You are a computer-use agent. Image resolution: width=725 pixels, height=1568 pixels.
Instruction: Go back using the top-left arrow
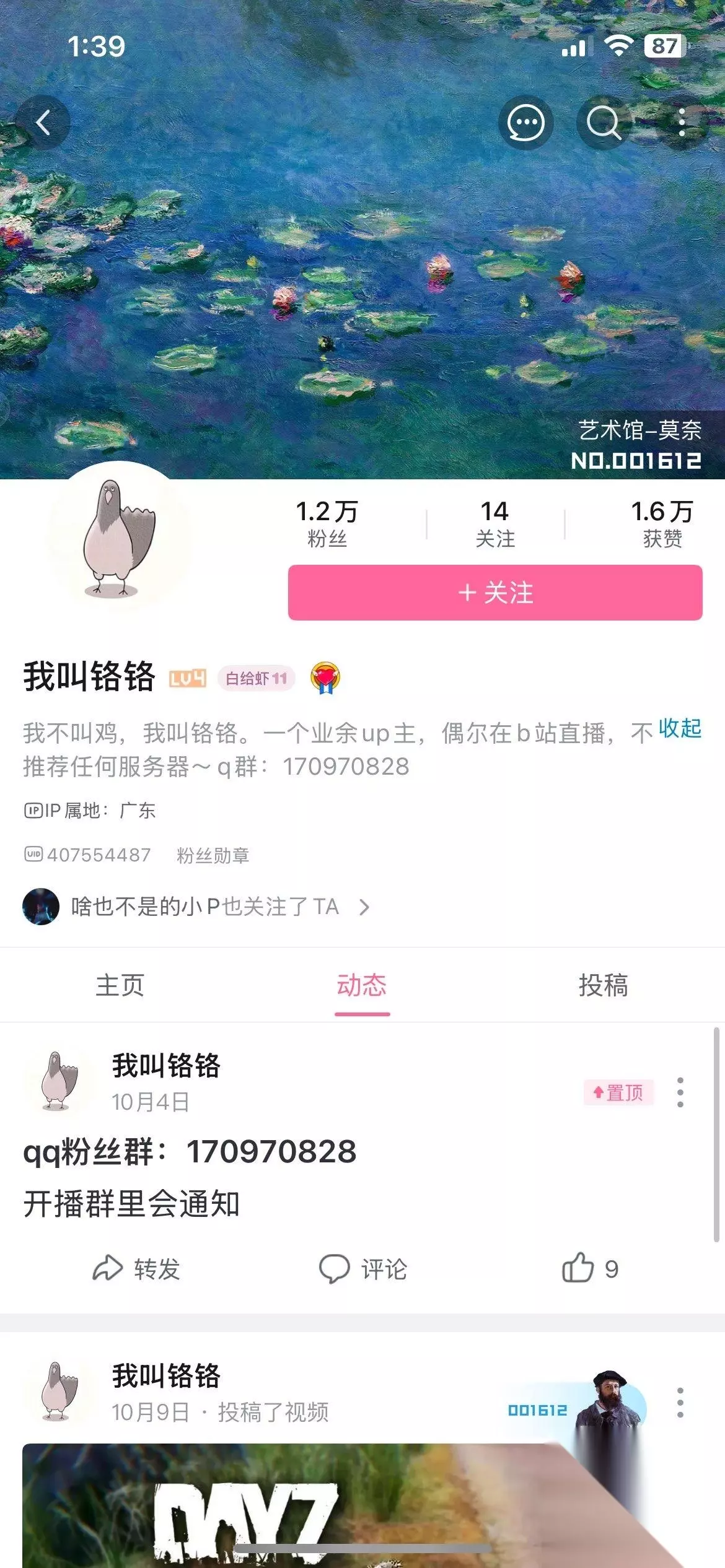43,123
